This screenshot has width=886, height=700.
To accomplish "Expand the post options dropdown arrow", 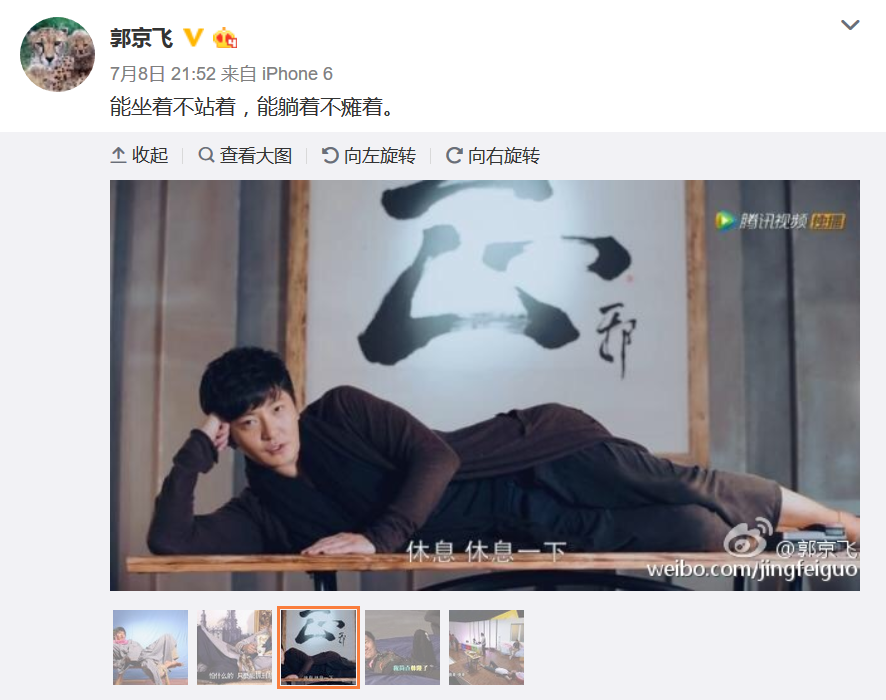I will [850, 25].
